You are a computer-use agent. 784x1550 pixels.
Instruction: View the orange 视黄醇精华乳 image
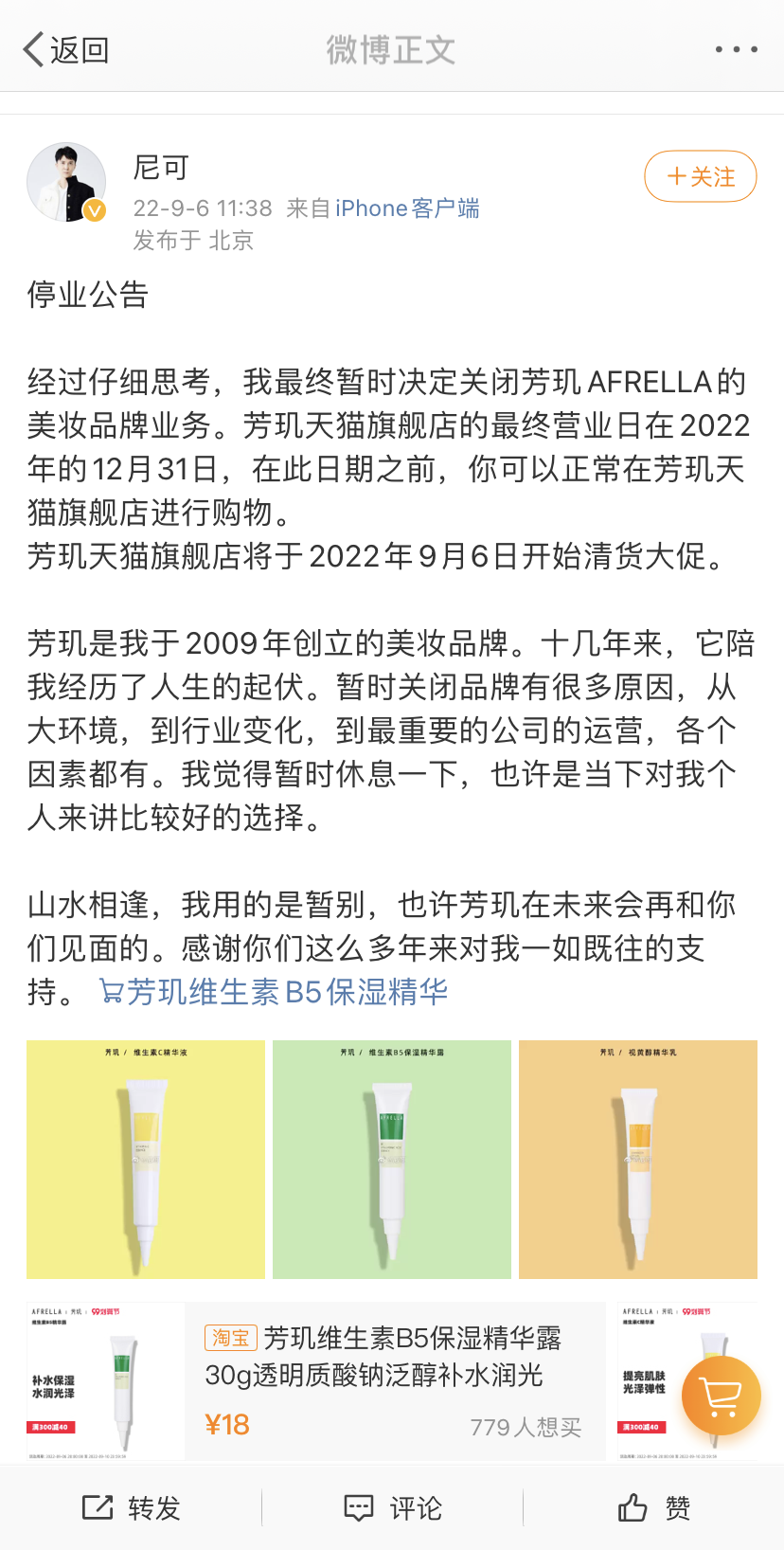pos(638,1160)
